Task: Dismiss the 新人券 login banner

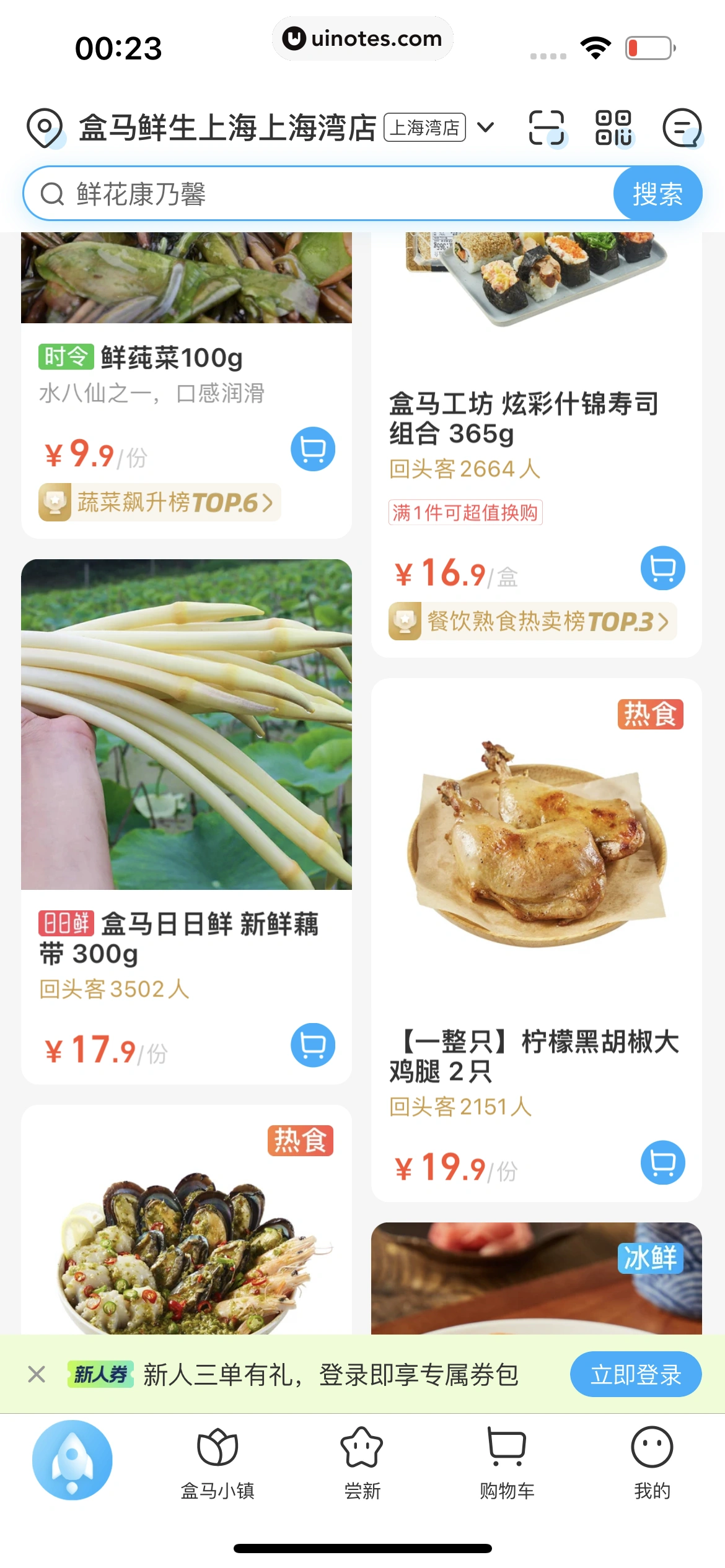Action: point(37,1374)
